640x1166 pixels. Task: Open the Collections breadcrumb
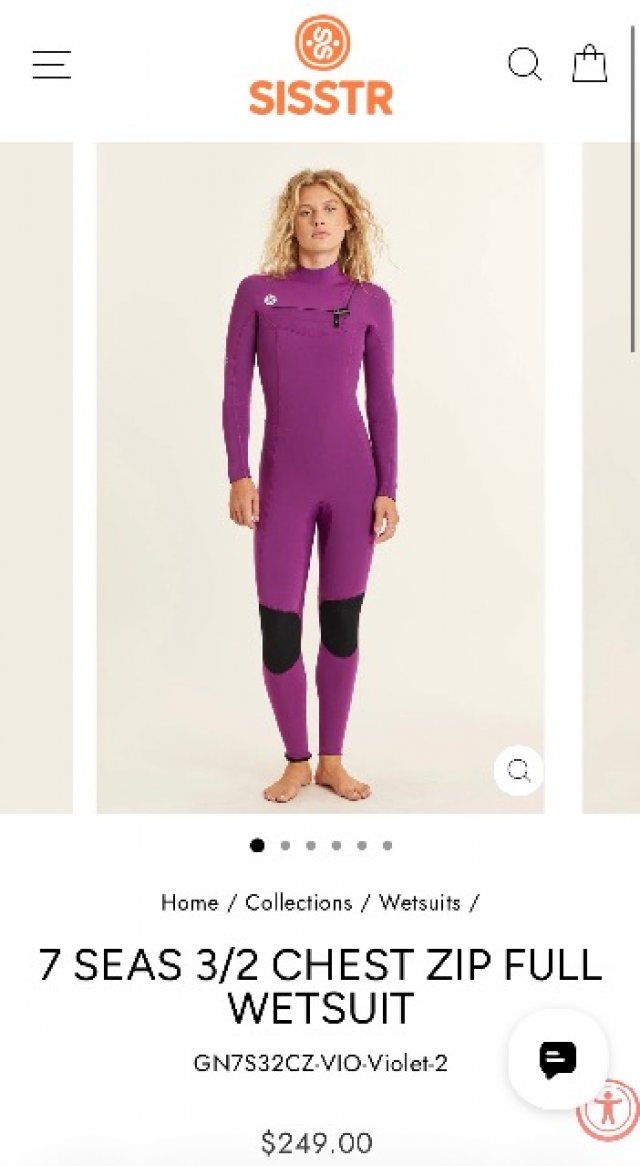[298, 902]
